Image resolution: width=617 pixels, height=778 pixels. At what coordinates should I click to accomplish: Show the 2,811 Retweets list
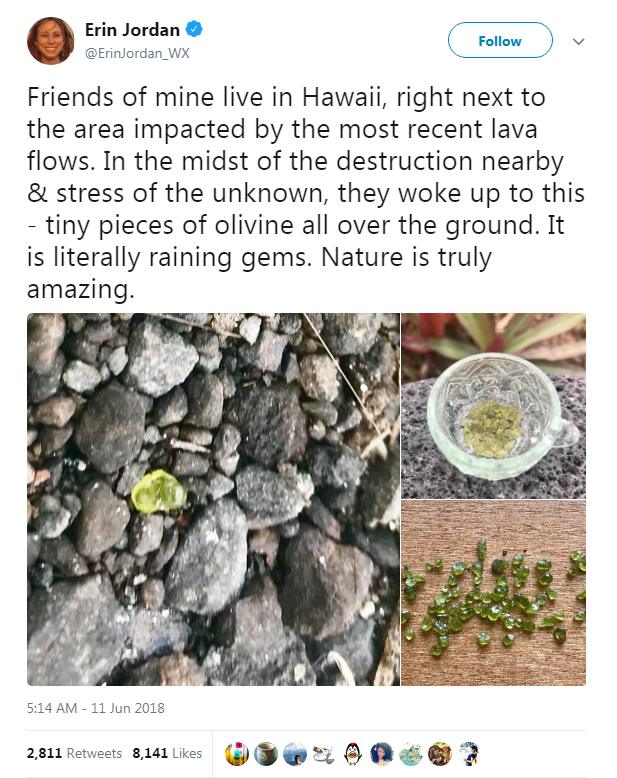(76, 753)
